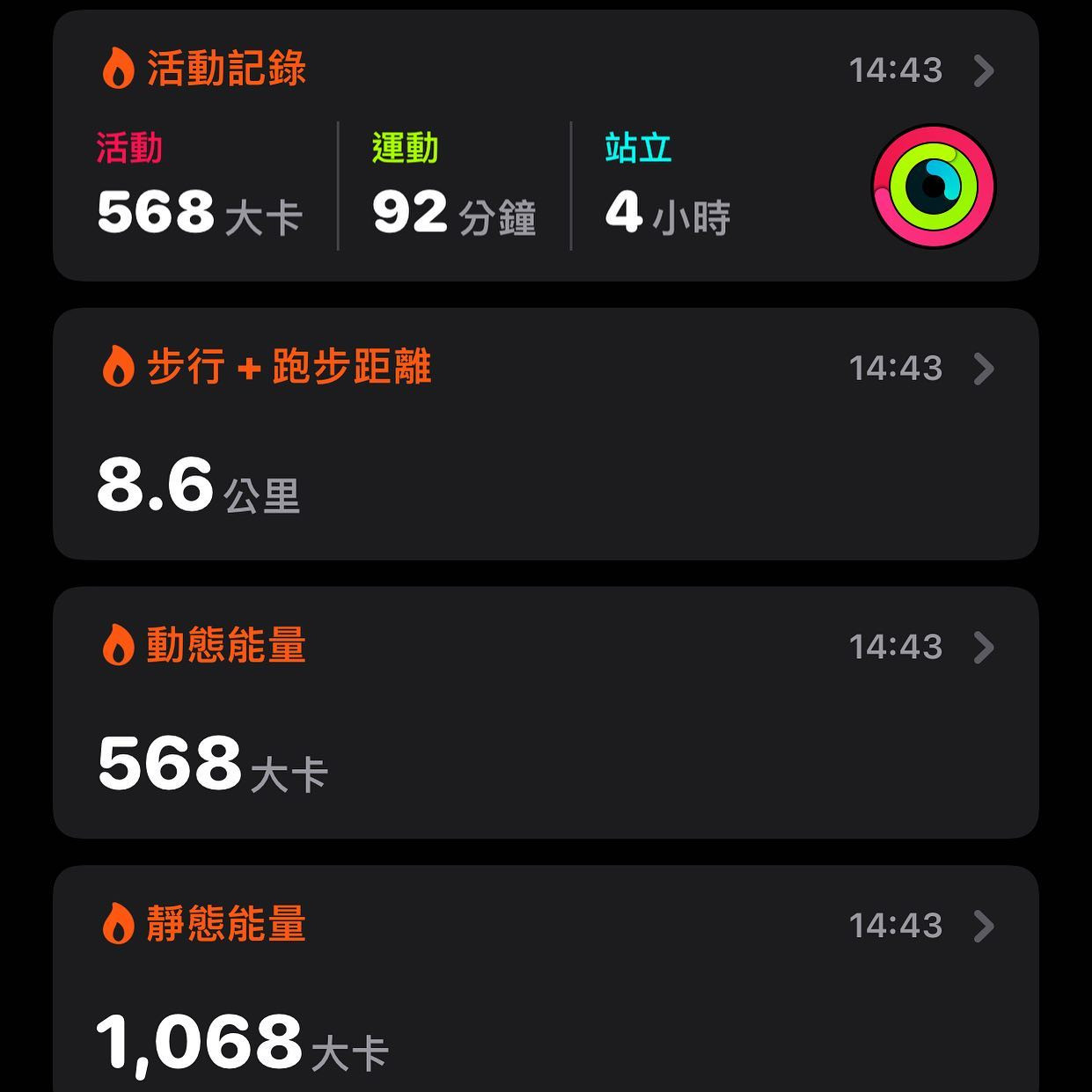Open the 步行 + 跑步距離 card

[x=546, y=434]
